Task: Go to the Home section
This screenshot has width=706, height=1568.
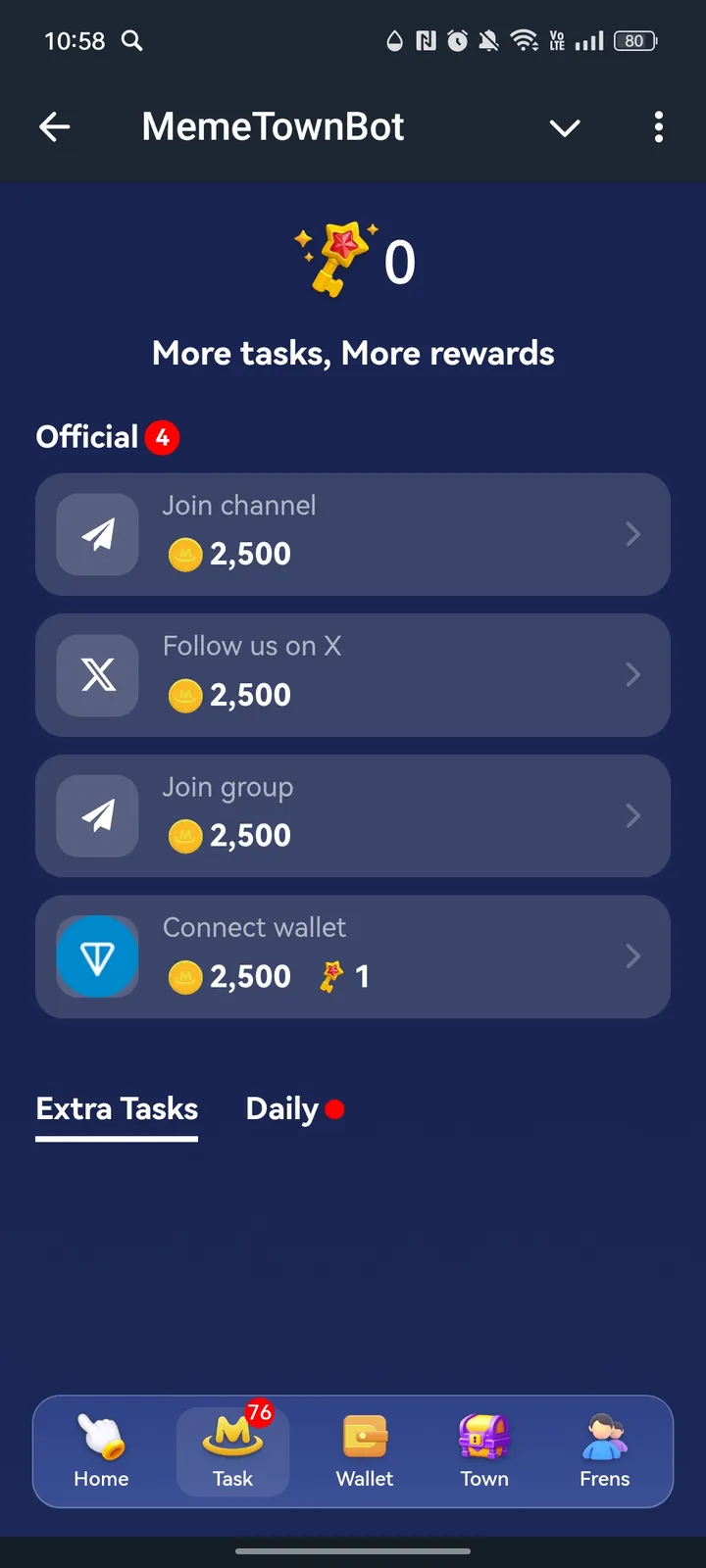Action: [101, 1451]
